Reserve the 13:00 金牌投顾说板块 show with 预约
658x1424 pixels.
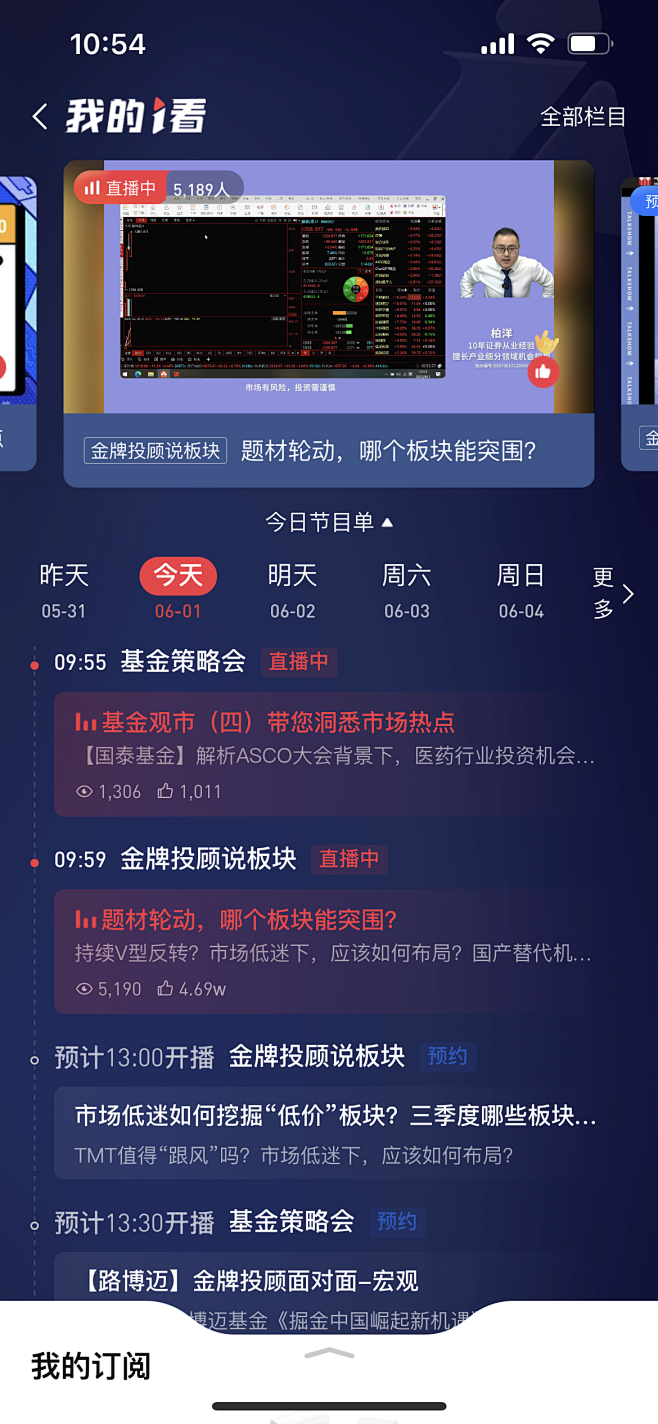[447, 1057]
